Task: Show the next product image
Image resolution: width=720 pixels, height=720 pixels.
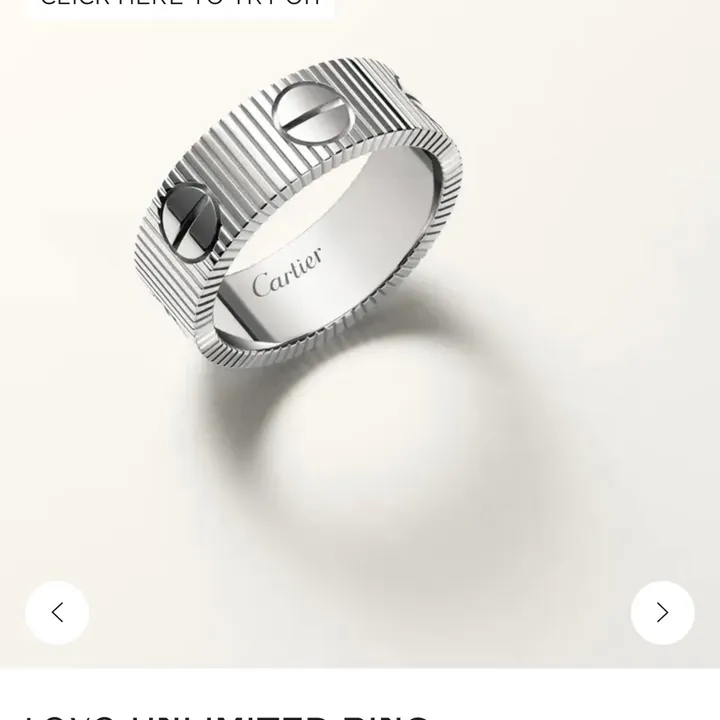Action: pos(662,612)
